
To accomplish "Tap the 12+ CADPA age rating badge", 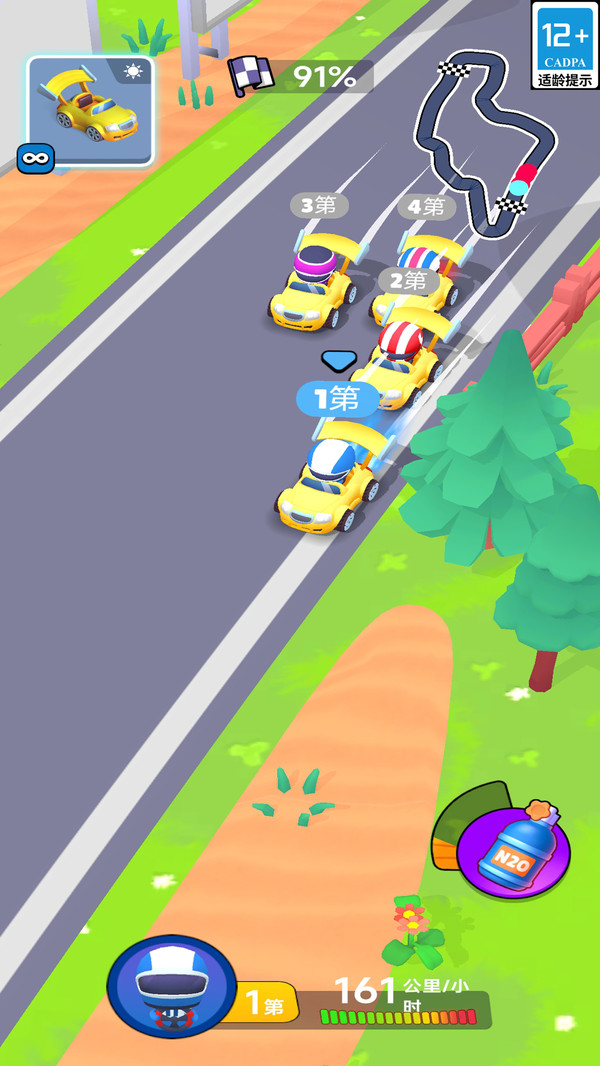I will [x=565, y=46].
